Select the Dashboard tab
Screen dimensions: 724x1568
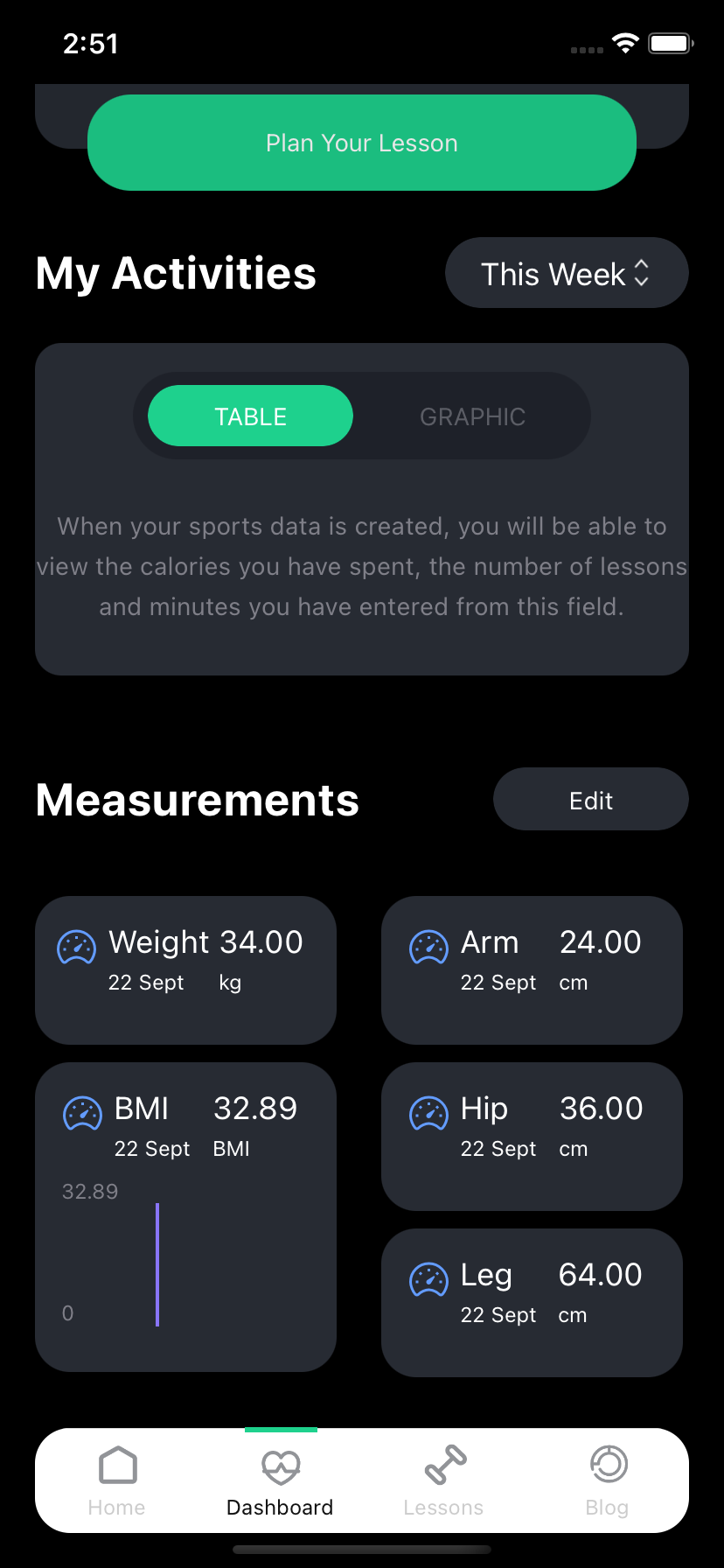coord(281,1480)
